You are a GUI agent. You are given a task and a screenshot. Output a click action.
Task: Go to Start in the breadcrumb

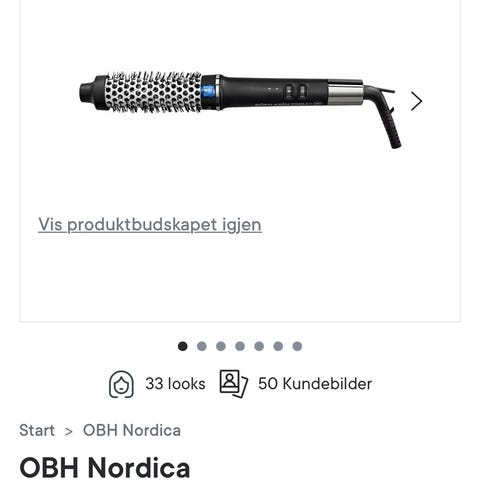tap(37, 430)
